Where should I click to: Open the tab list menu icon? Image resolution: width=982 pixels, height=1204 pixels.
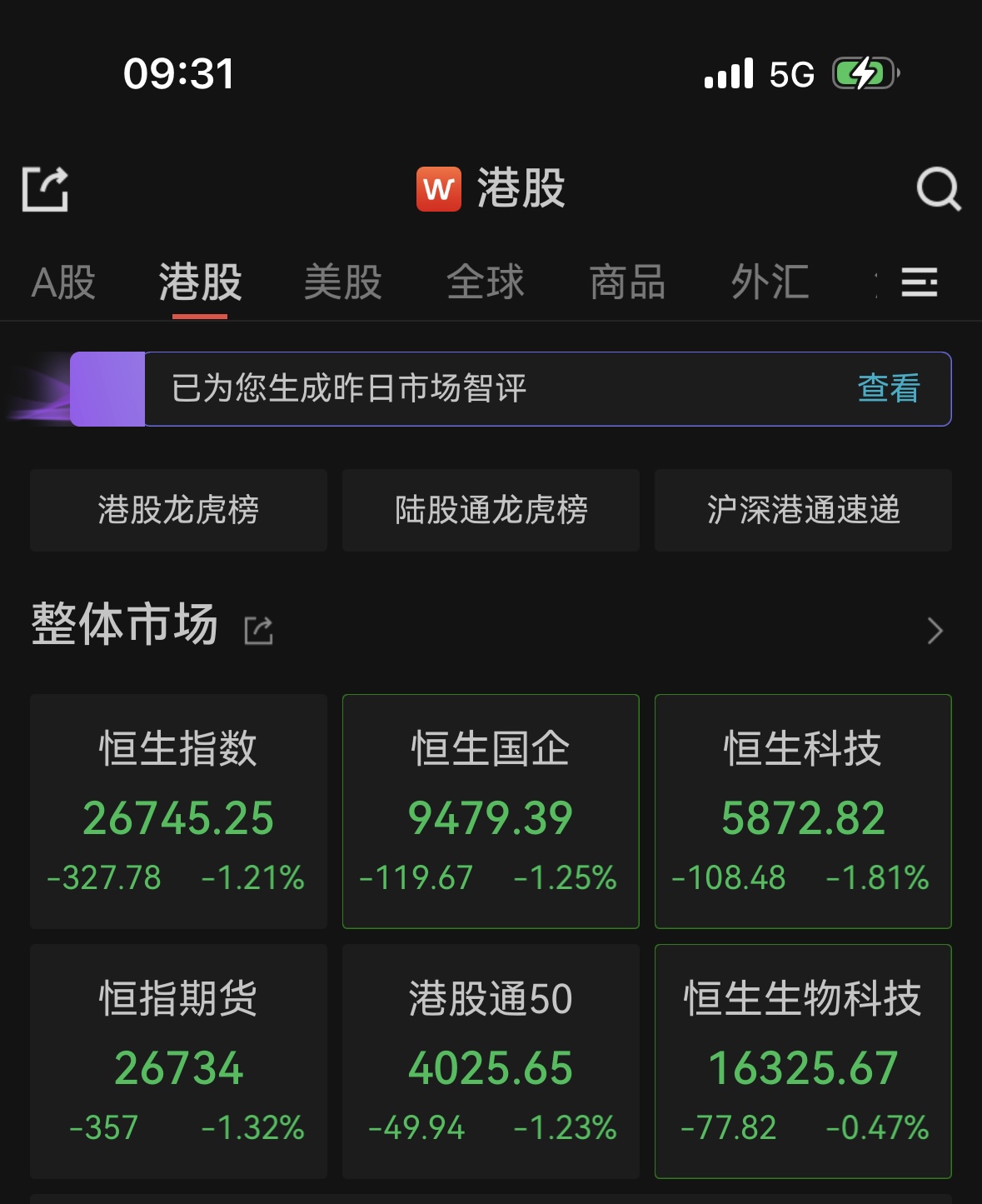click(920, 282)
